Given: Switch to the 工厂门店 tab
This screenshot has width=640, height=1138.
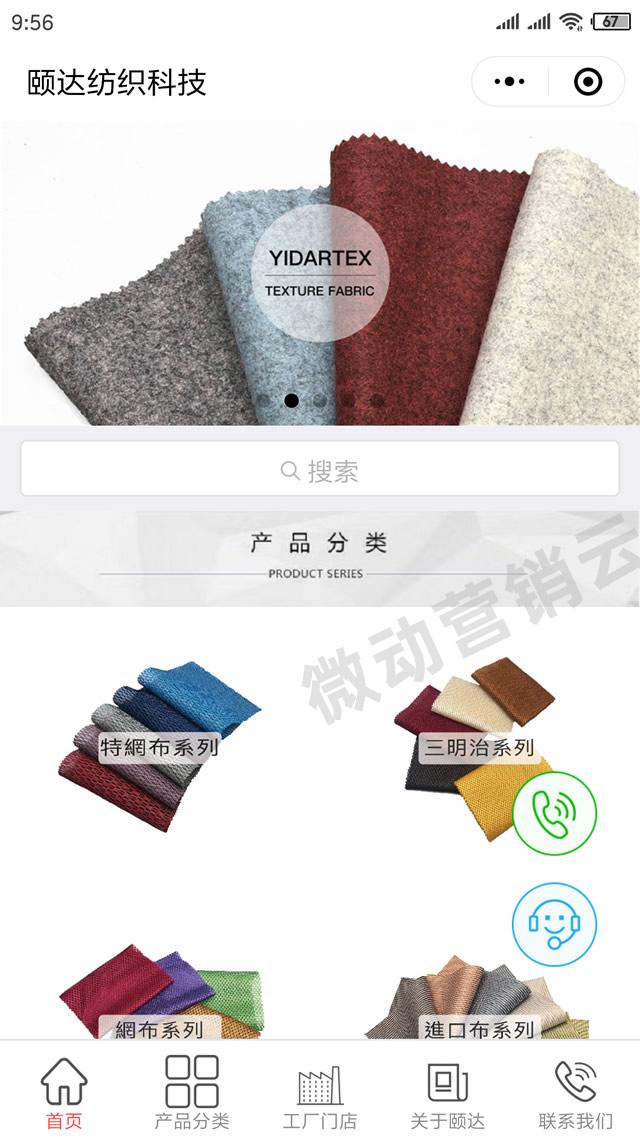Looking at the screenshot, I should [320, 1093].
